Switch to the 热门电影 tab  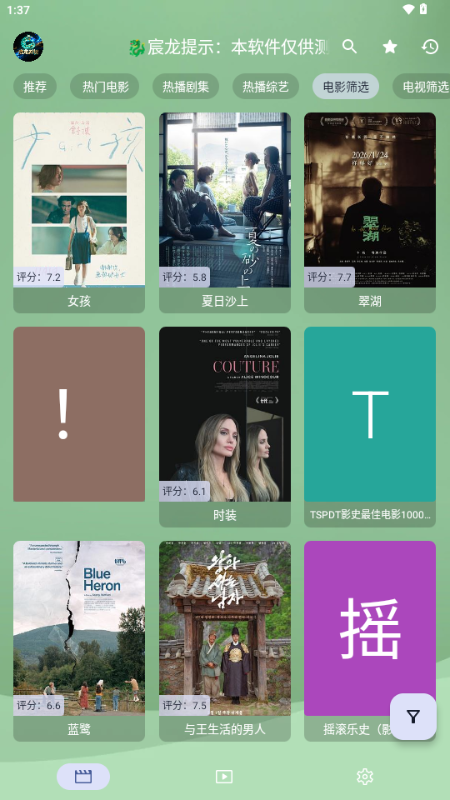point(105,86)
